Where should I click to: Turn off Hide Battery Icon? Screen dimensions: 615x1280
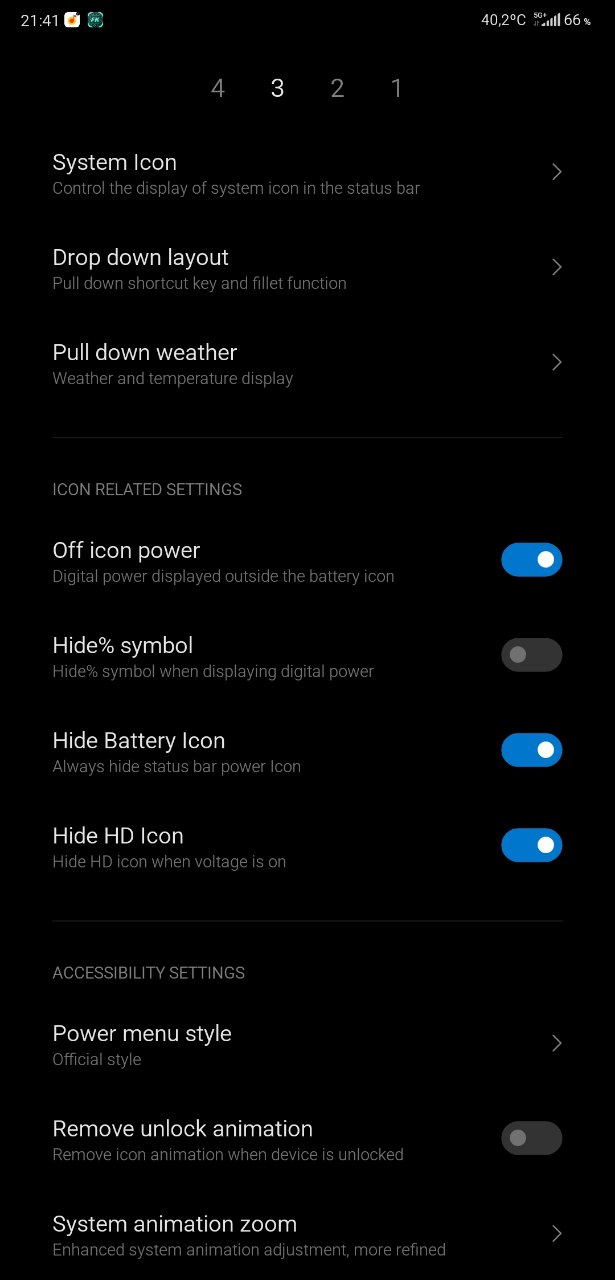531,750
